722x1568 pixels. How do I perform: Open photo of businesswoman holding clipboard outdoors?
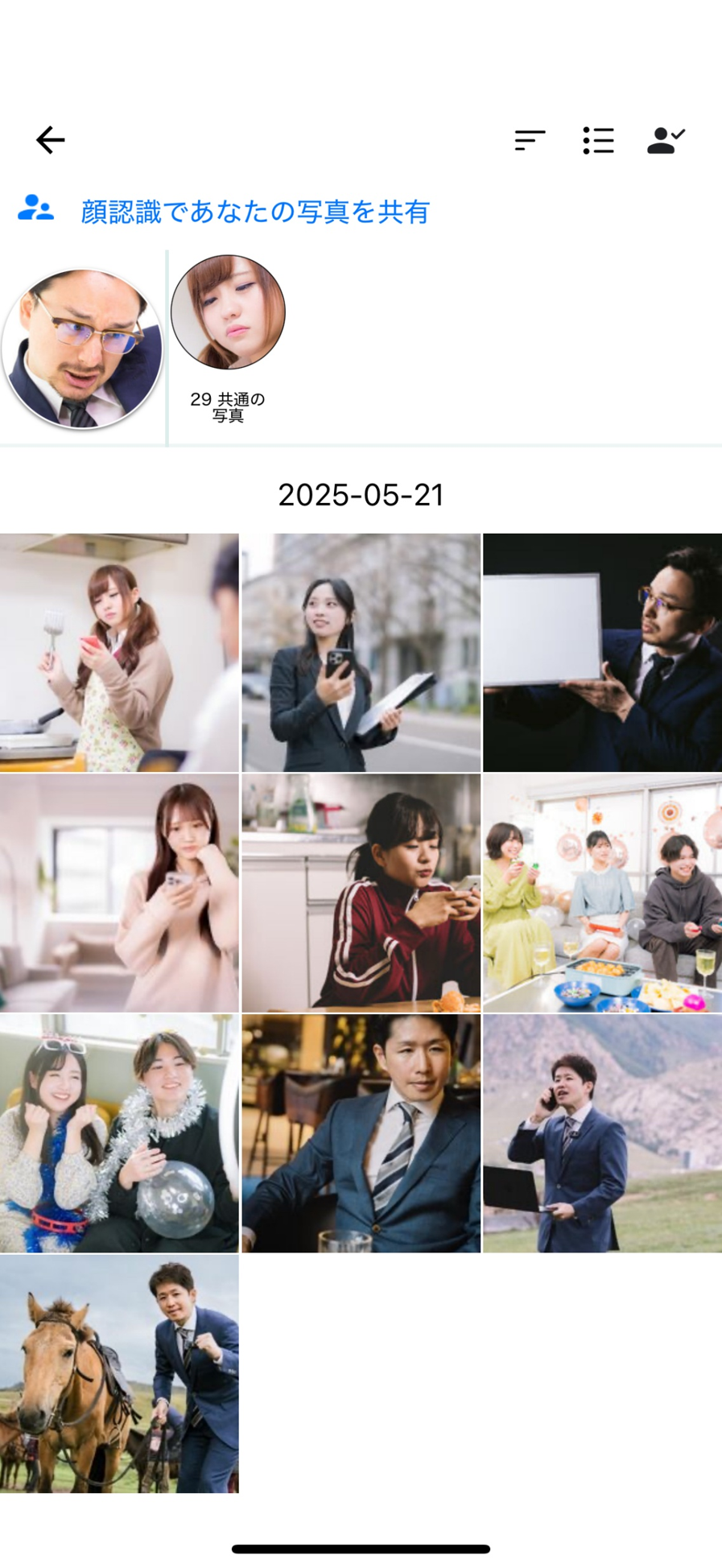(x=361, y=653)
